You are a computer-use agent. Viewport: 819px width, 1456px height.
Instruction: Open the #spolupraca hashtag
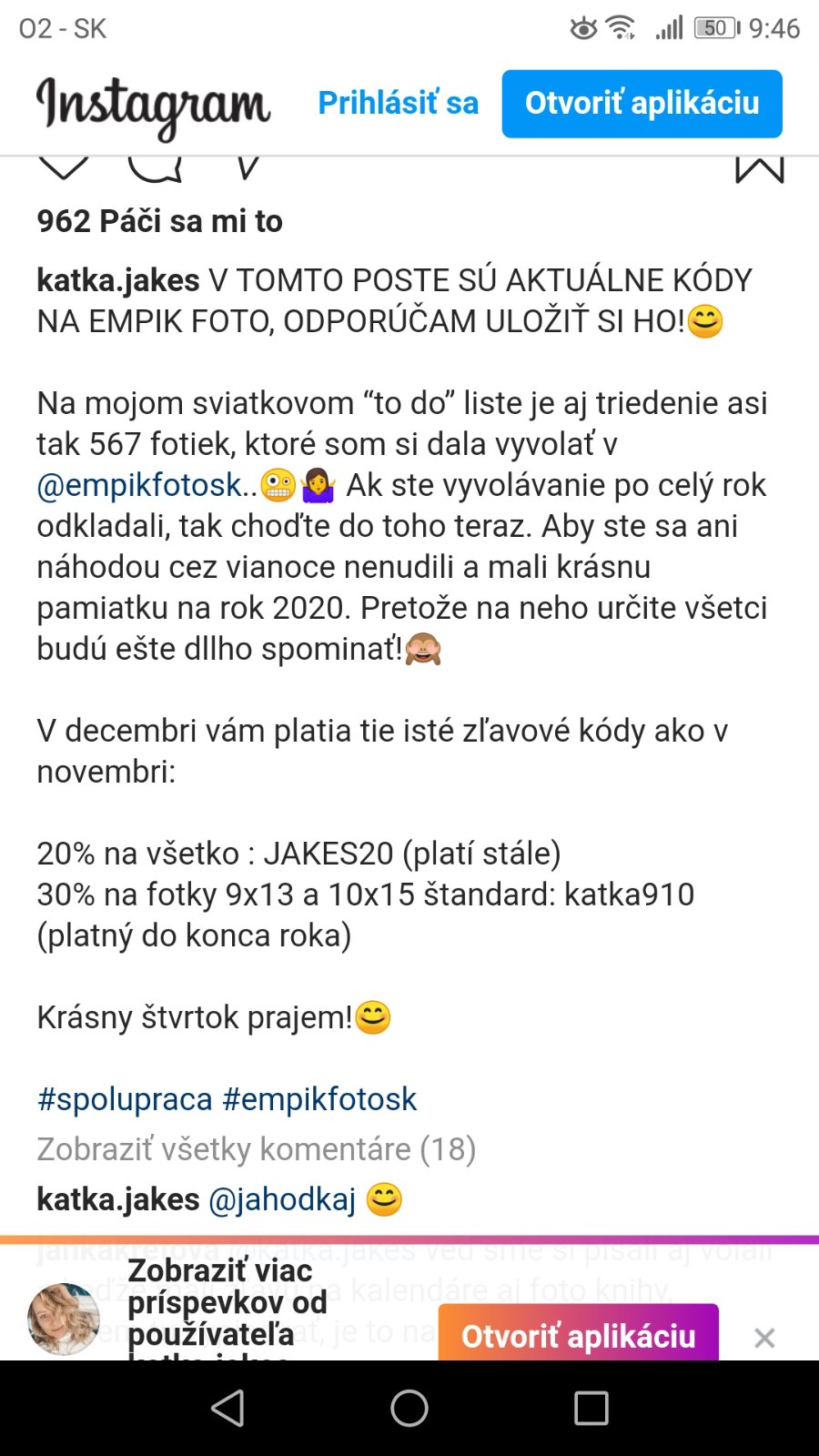pos(125,1099)
